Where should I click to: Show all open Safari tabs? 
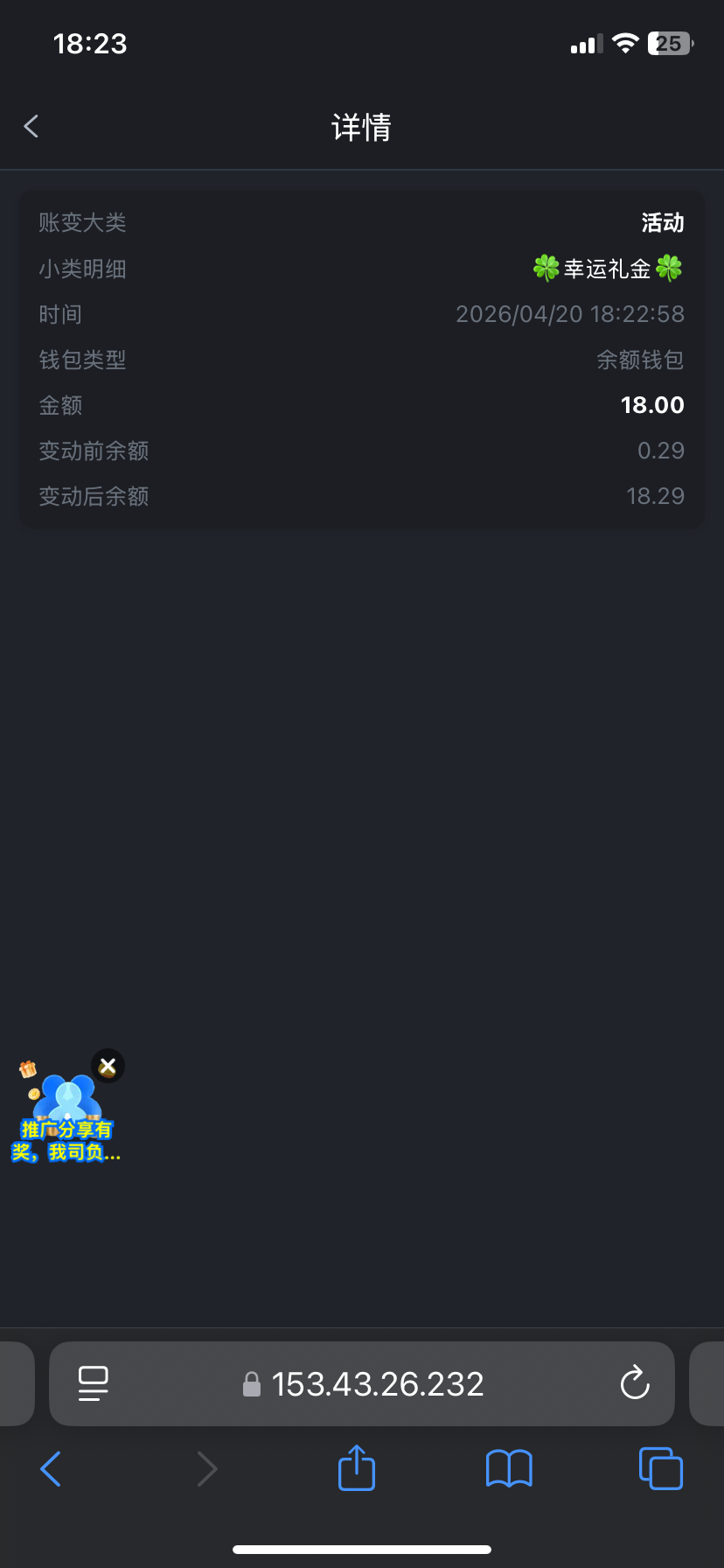(660, 1468)
